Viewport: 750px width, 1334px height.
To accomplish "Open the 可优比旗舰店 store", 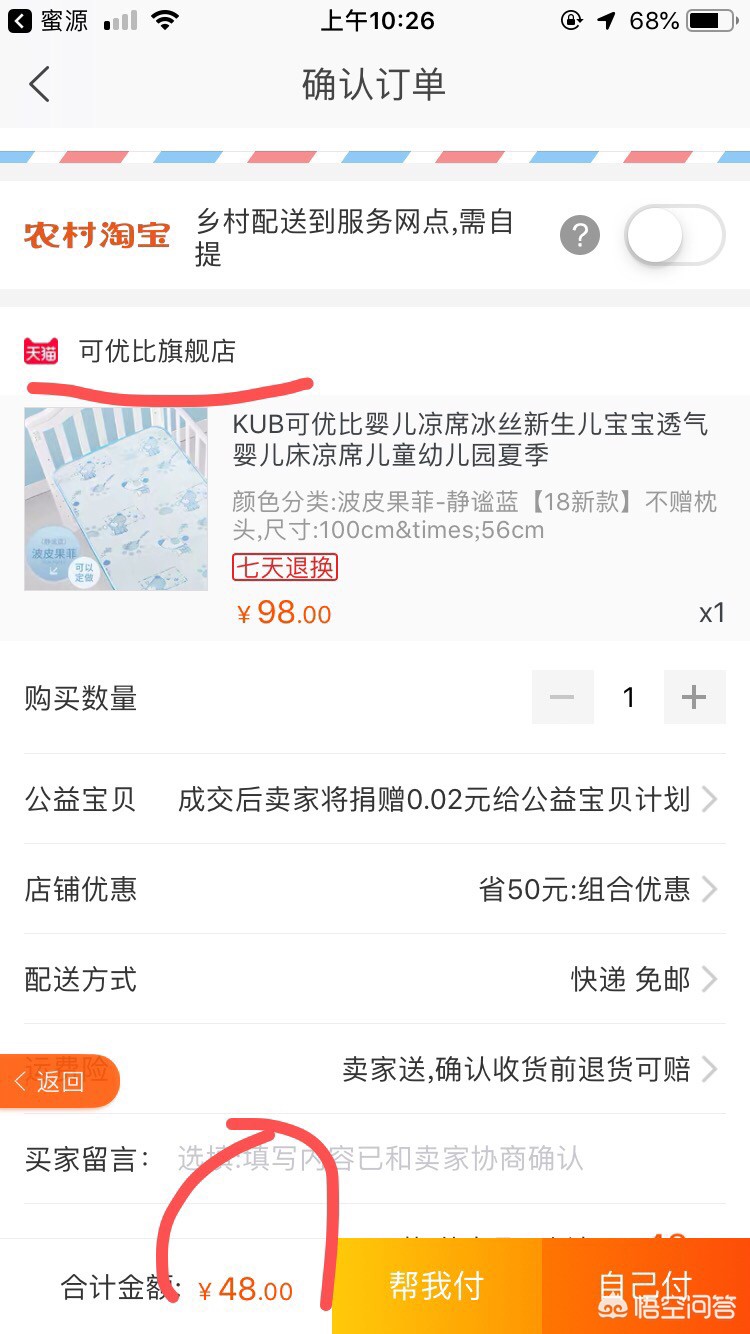I will [x=157, y=351].
